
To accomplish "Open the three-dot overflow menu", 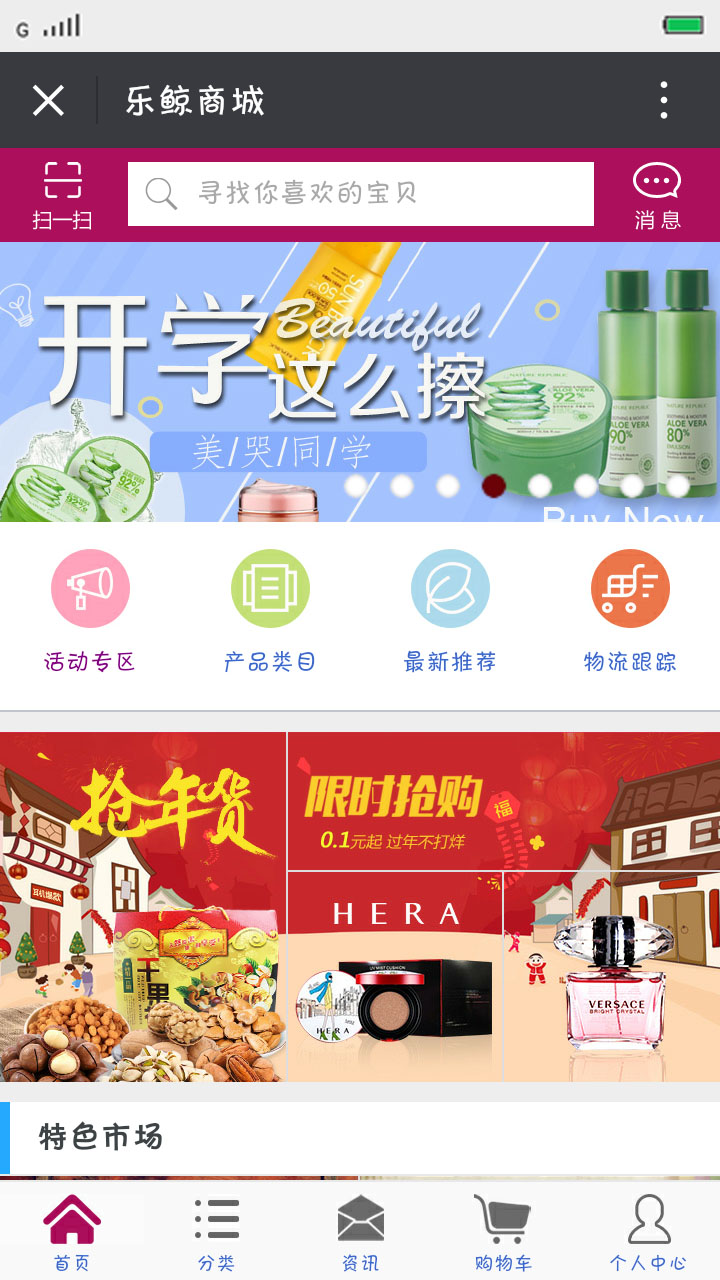I will pos(663,101).
